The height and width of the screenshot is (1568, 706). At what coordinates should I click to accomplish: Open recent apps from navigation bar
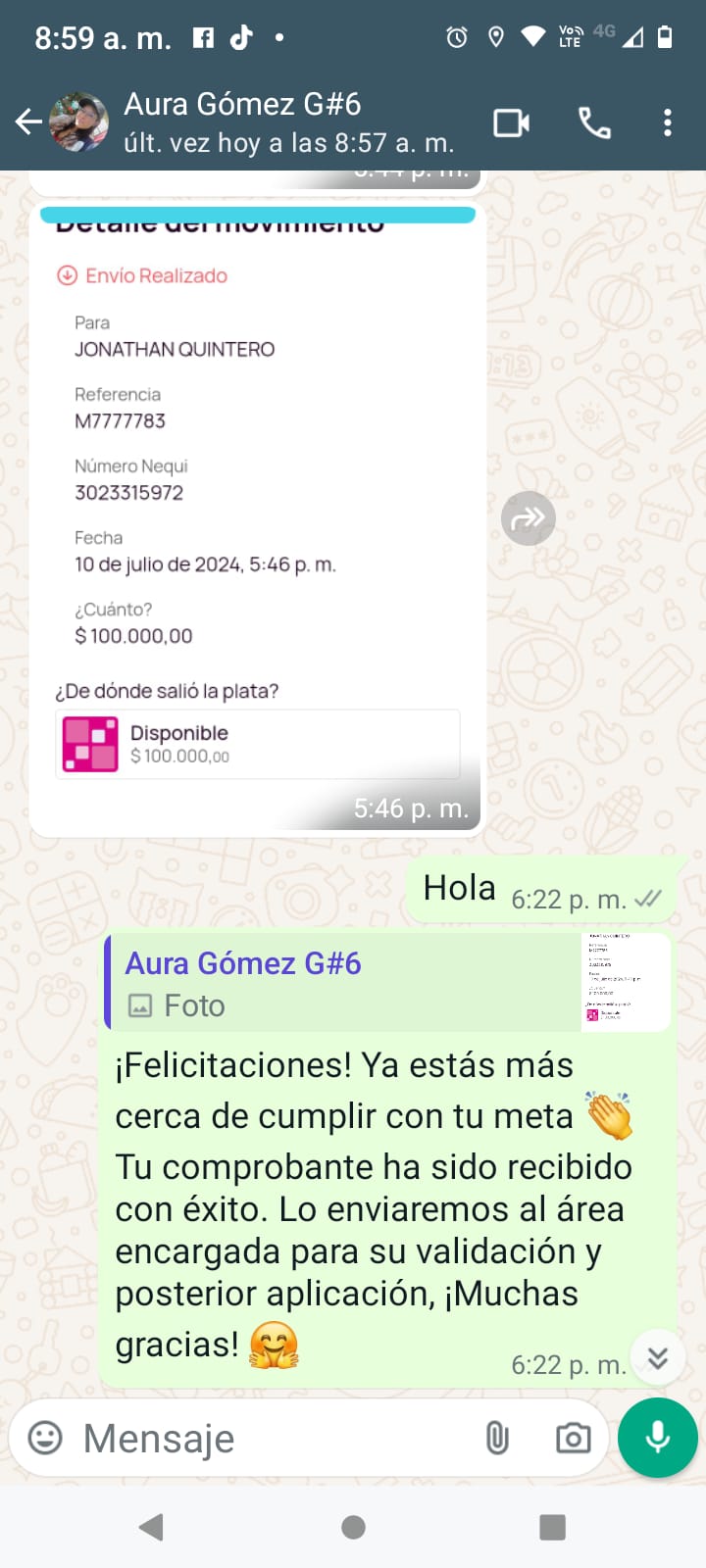[x=552, y=1527]
